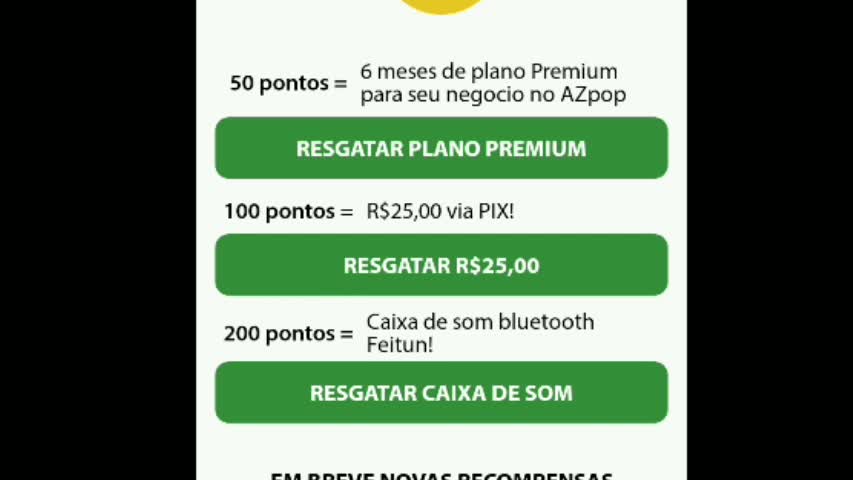Image resolution: width=853 pixels, height=480 pixels.
Task: Redeem R$25,00 via PIX
Action: coord(441,265)
